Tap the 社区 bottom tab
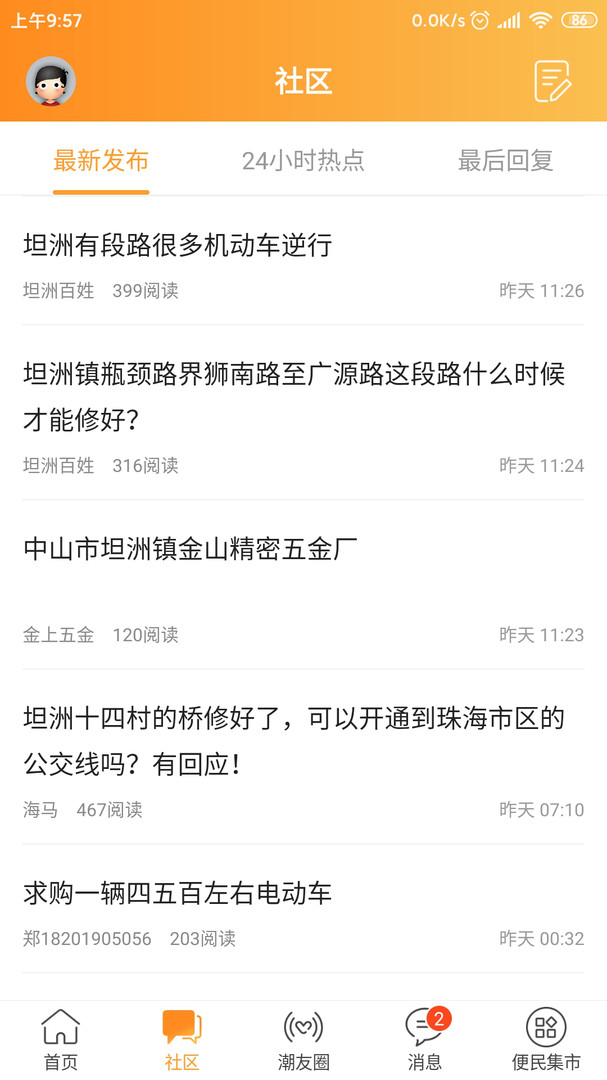Screen dimensions: 607x1080 click(182, 1040)
